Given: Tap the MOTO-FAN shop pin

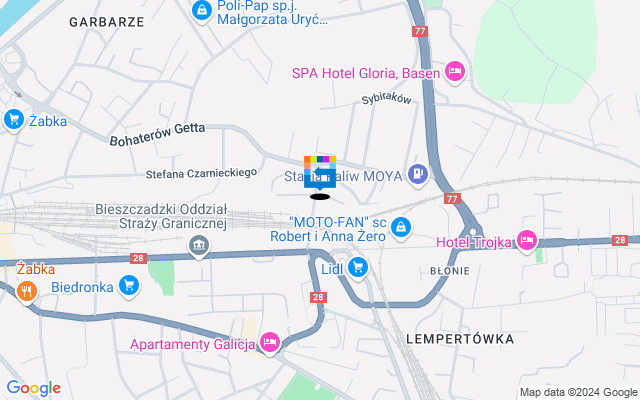Looking at the screenshot, I should click(401, 228).
